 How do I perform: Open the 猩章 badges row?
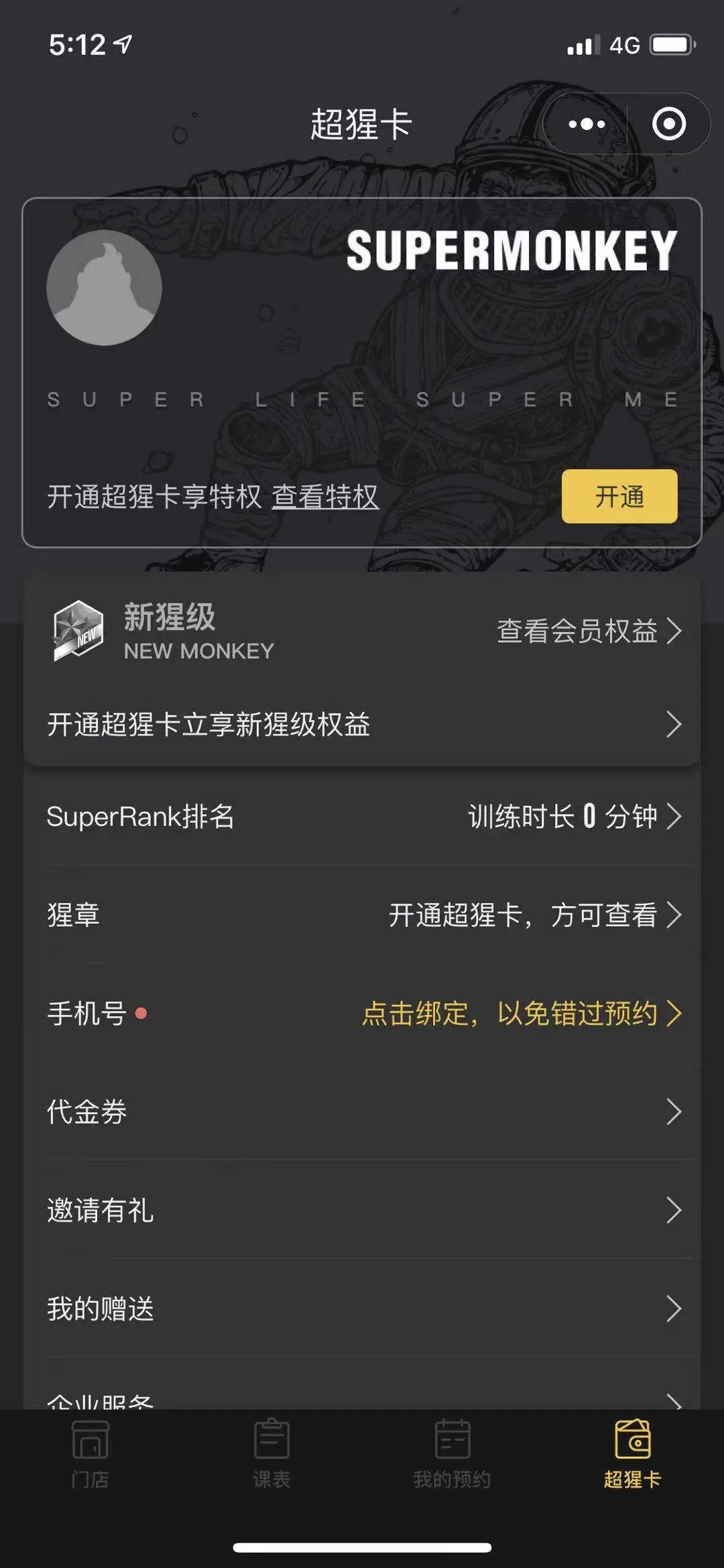pyautogui.click(x=362, y=915)
